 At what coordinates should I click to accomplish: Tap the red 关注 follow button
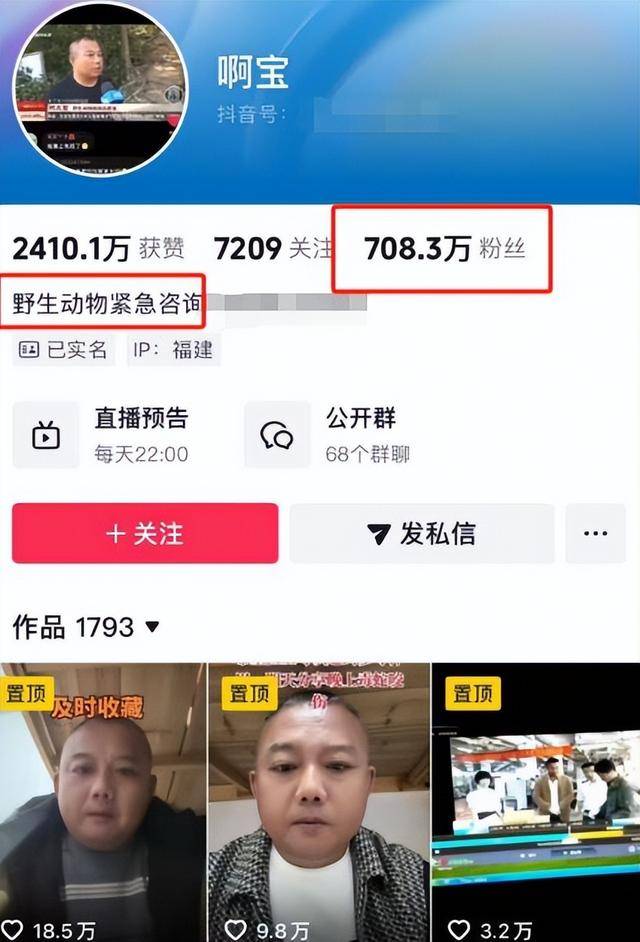pos(145,533)
